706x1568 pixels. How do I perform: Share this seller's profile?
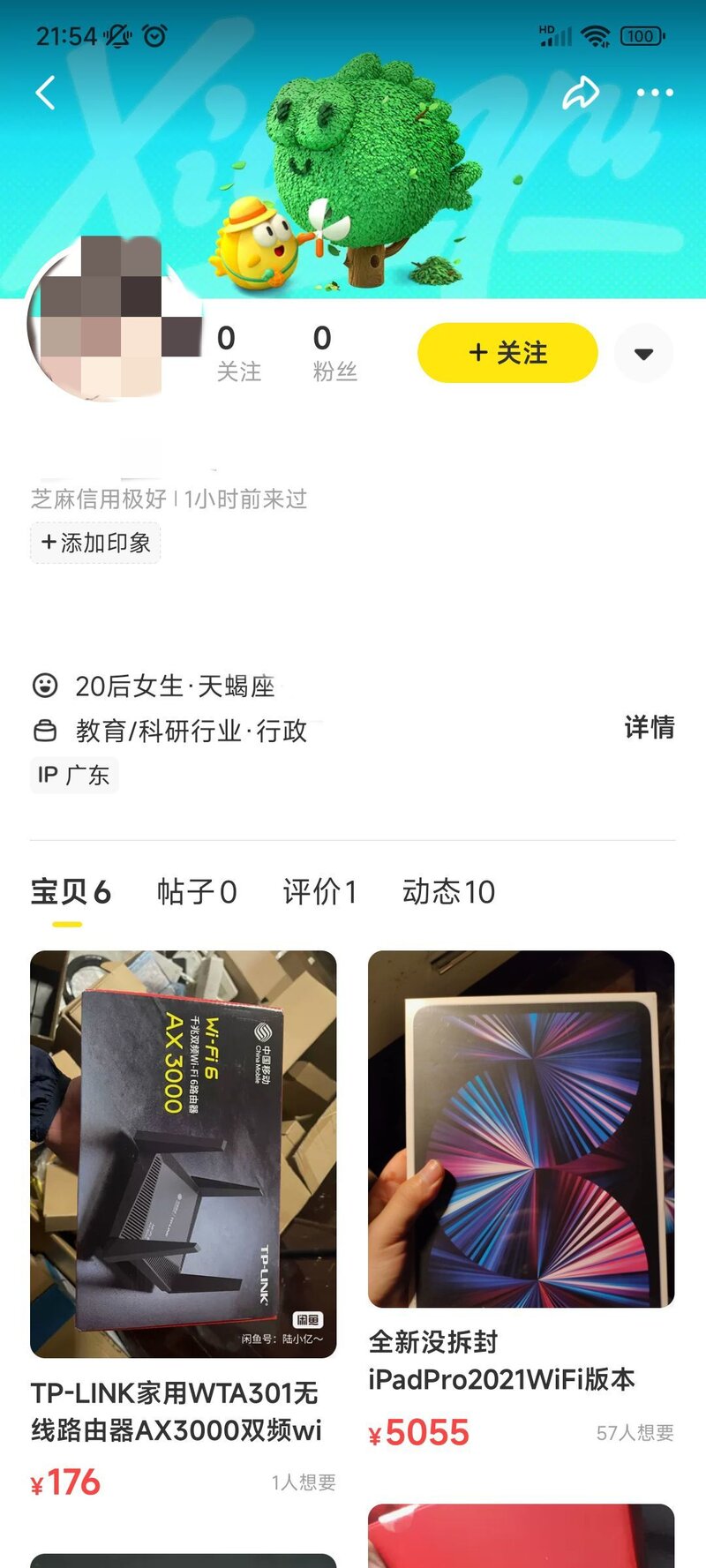[x=580, y=93]
